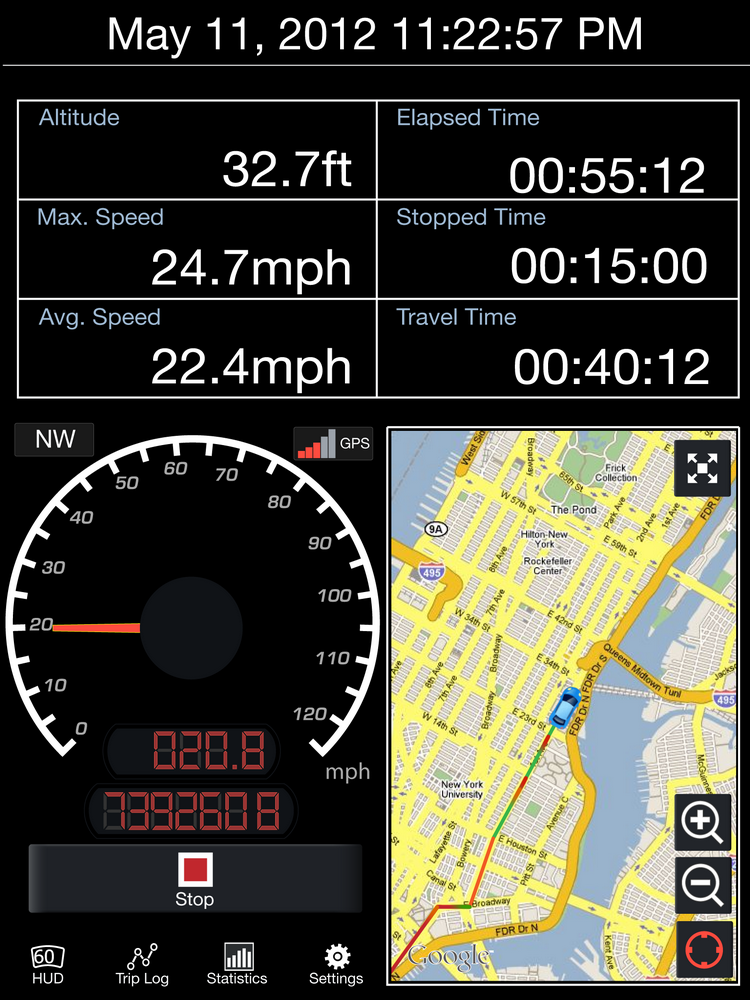Expand the map to full screen
This screenshot has height=1000, width=750.
703,469
